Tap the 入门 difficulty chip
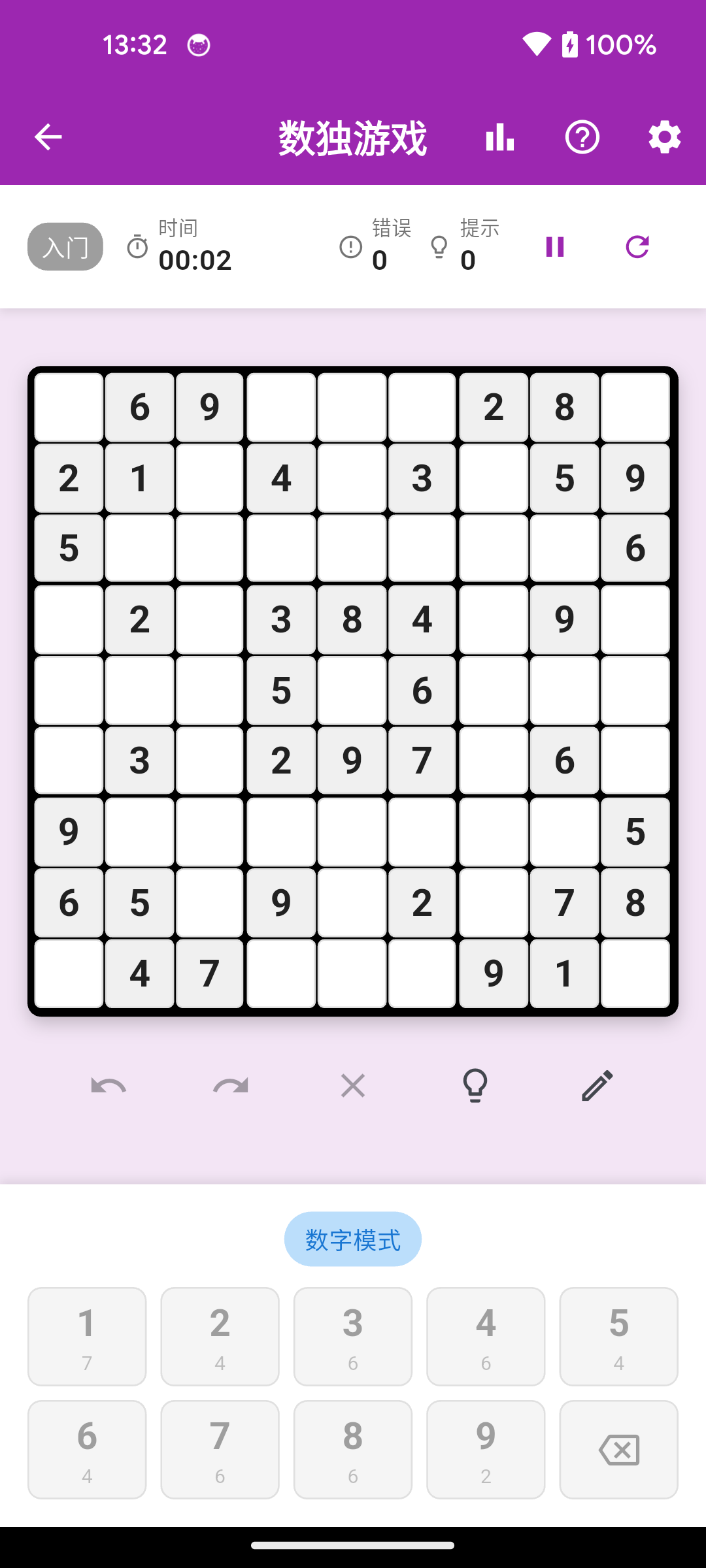The image size is (706, 1568). pos(65,247)
